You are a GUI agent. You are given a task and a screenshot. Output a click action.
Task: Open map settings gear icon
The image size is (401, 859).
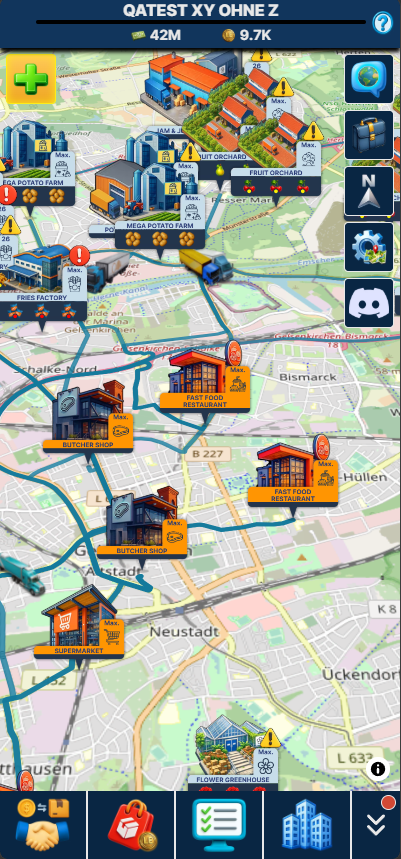pos(369,247)
